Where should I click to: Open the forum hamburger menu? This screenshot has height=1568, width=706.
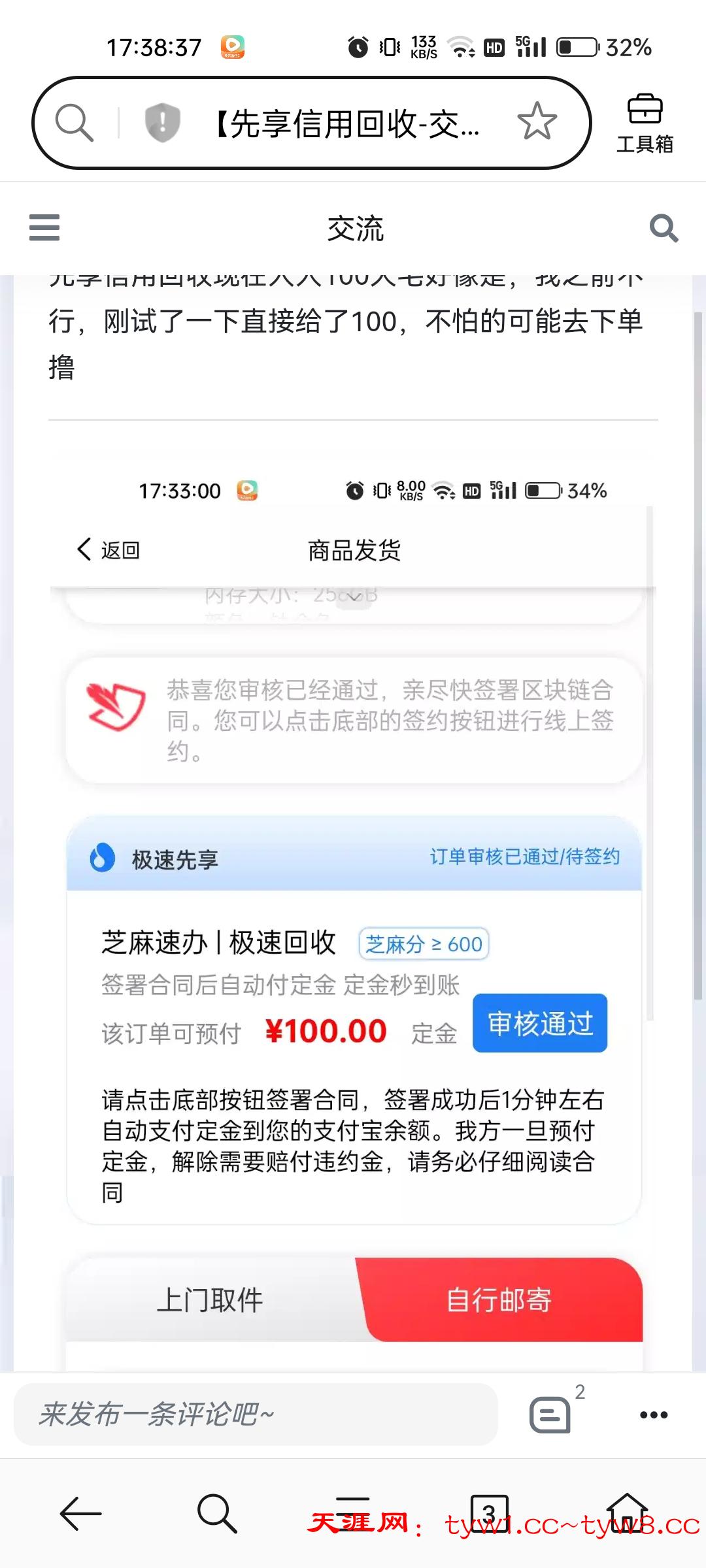click(x=44, y=228)
